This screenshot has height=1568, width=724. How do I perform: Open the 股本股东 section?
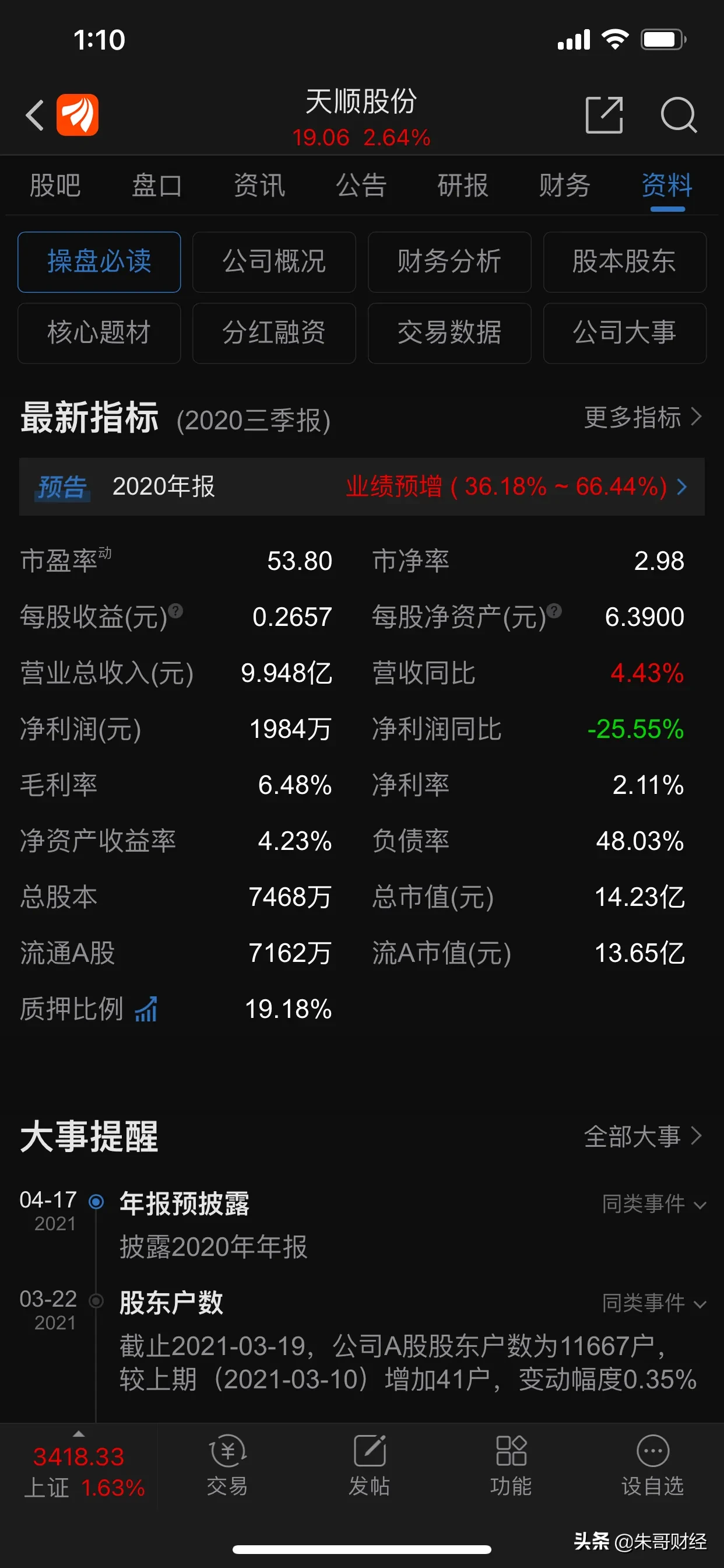(x=624, y=262)
